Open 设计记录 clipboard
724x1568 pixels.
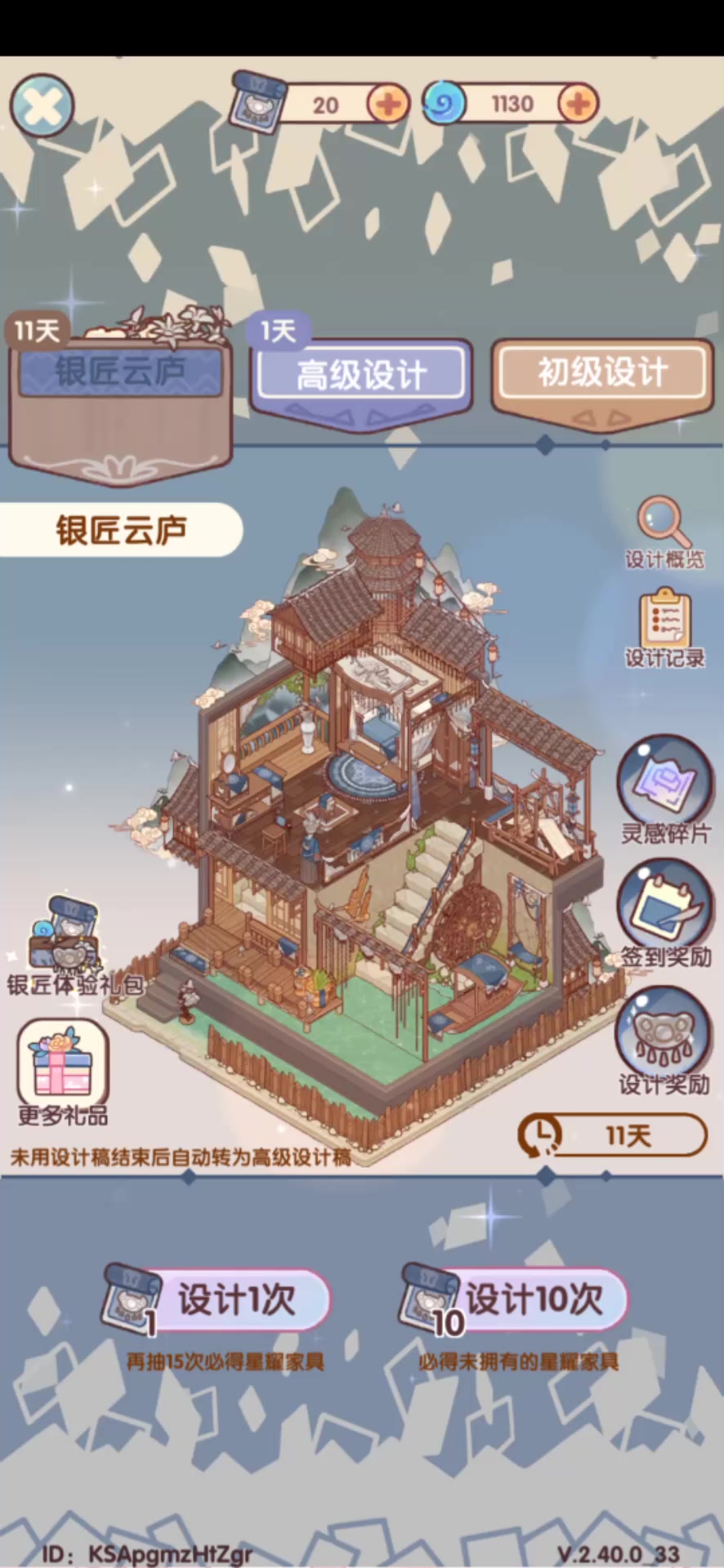[664, 630]
